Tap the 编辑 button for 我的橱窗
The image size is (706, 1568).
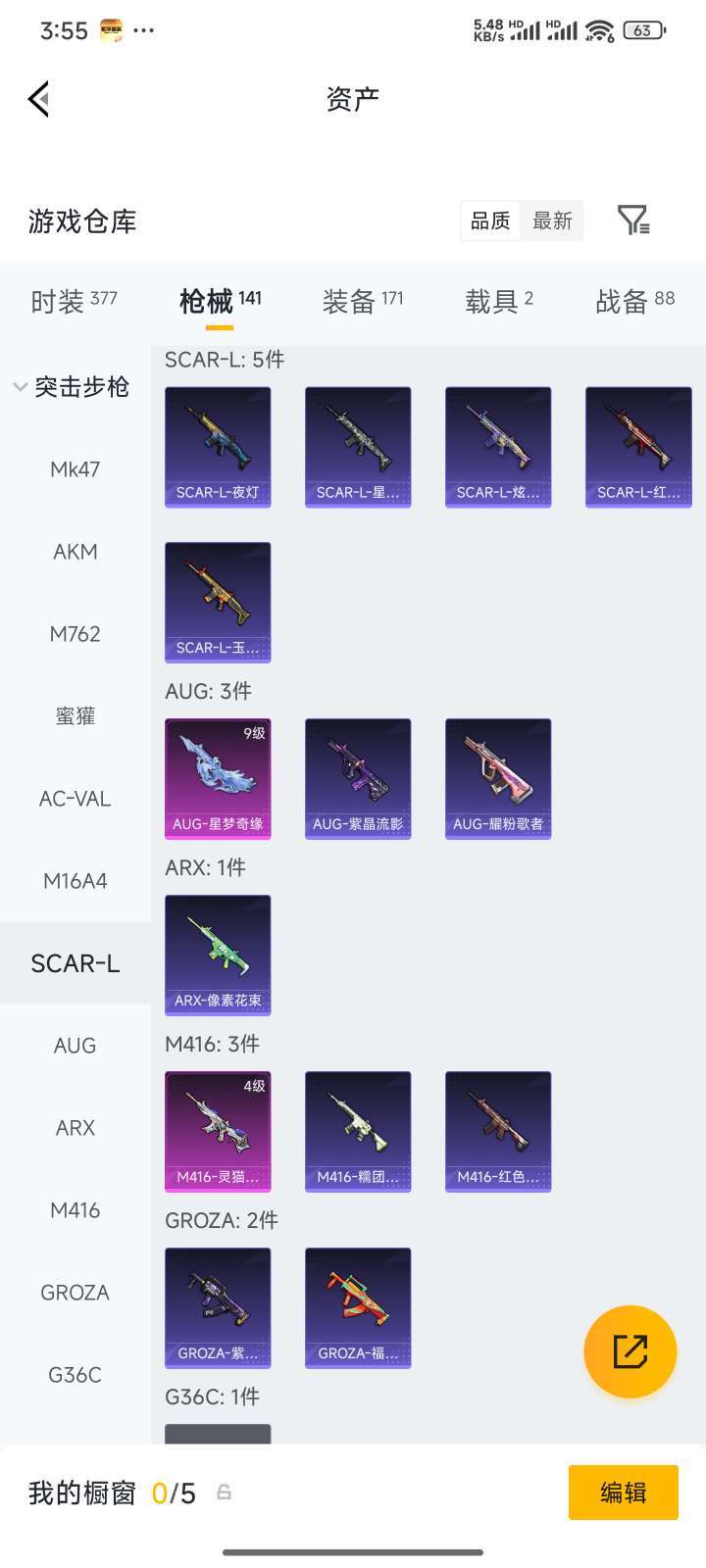coord(624,1493)
